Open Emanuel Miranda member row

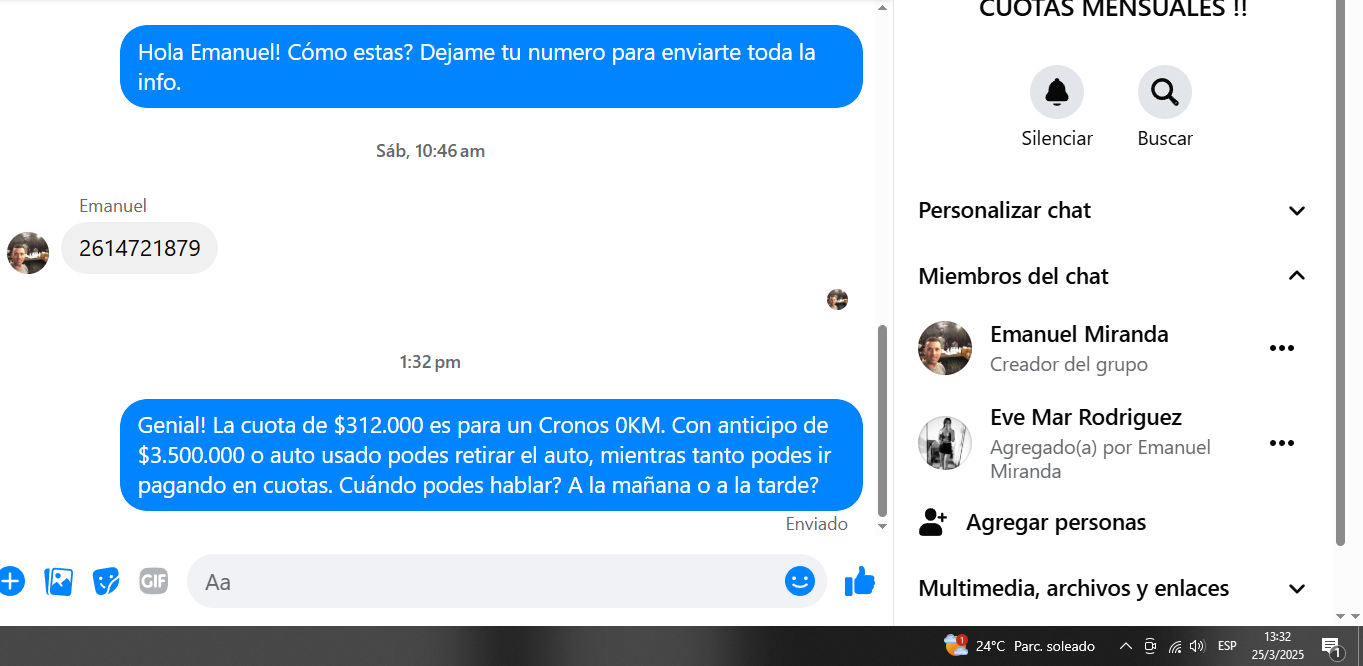pyautogui.click(x=1078, y=348)
